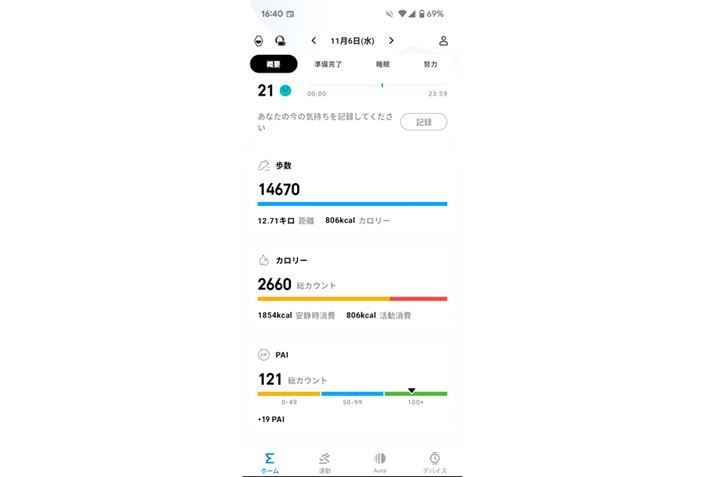
Task: Select the 概要 tab
Action: pos(273,64)
